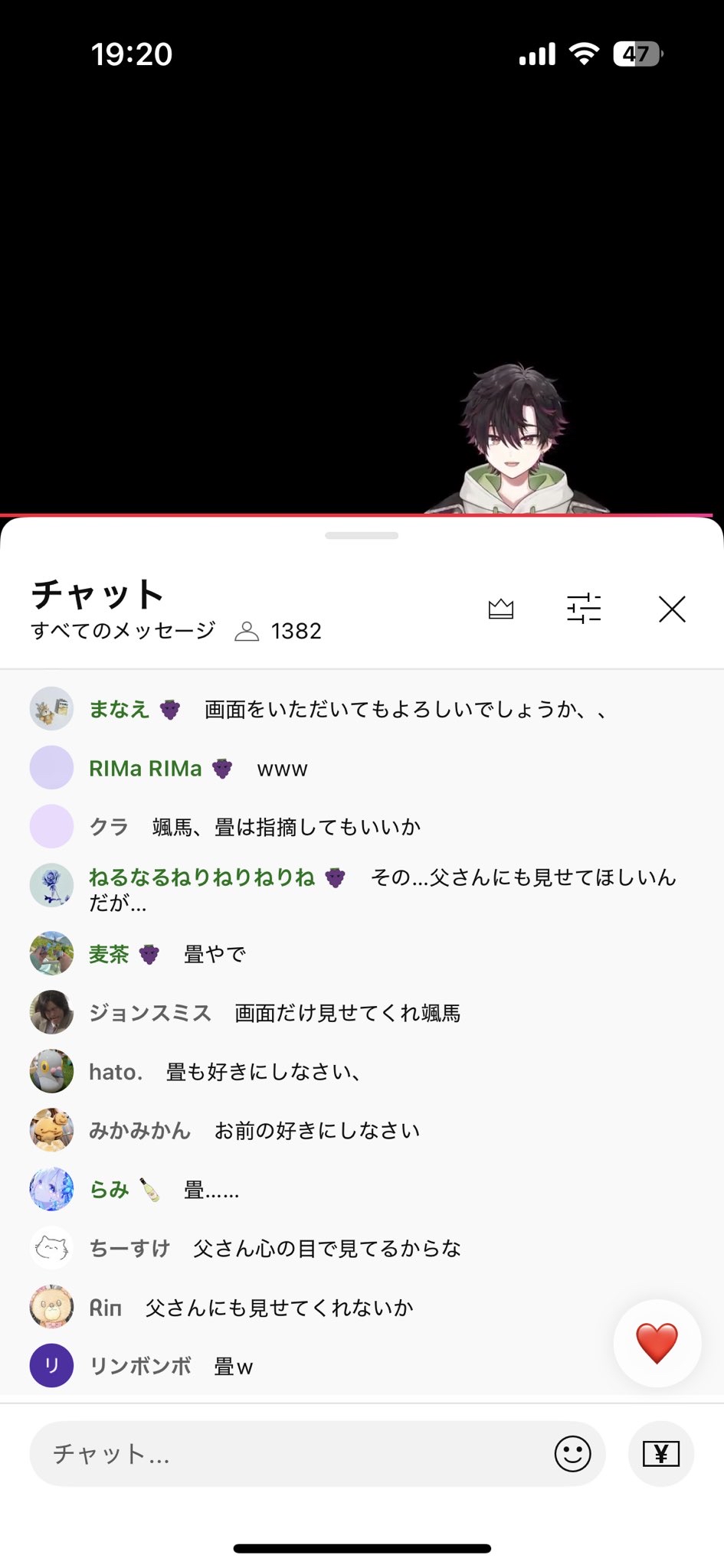Open the crown leaderboard icon
The height and width of the screenshot is (1568, 724).
pyautogui.click(x=501, y=609)
